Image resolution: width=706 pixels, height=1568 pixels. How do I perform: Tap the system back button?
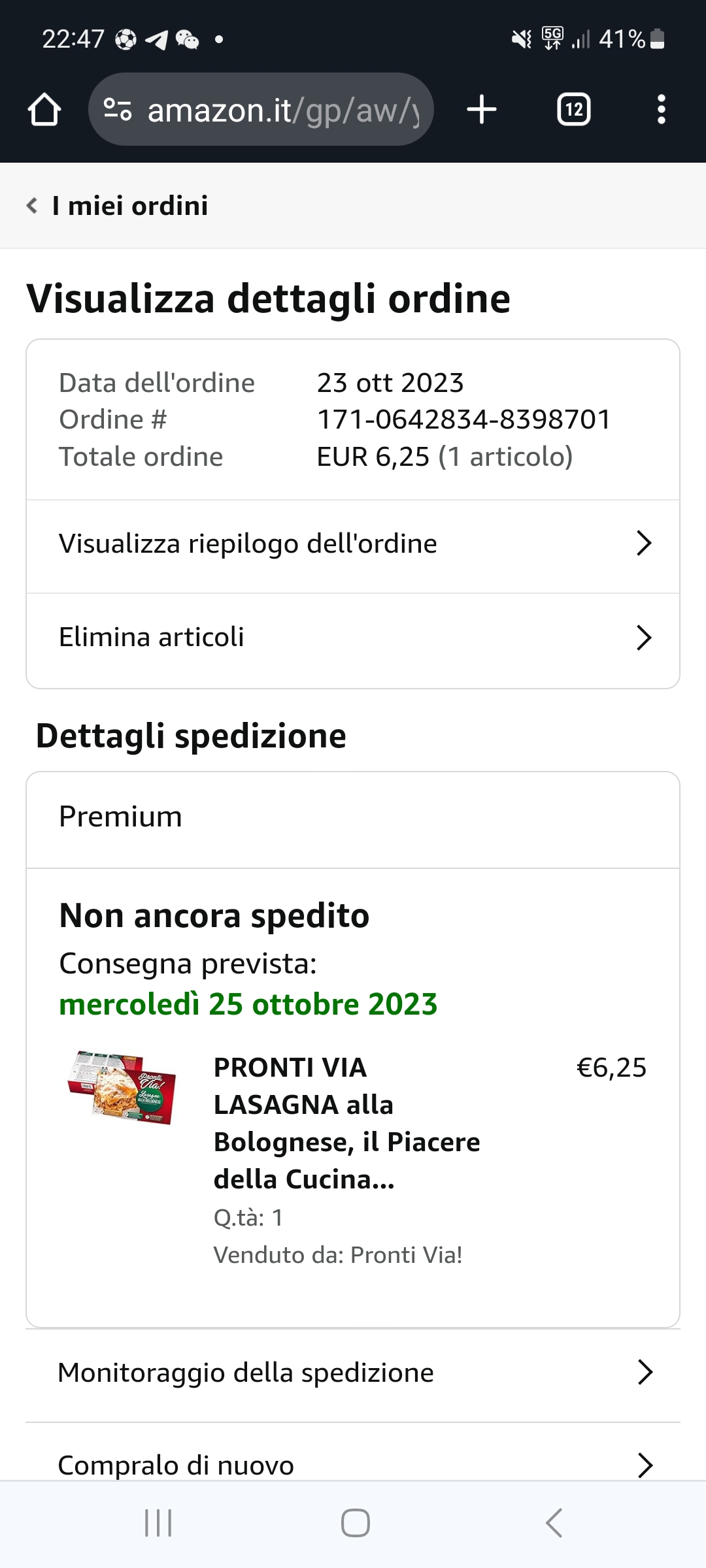[554, 1523]
